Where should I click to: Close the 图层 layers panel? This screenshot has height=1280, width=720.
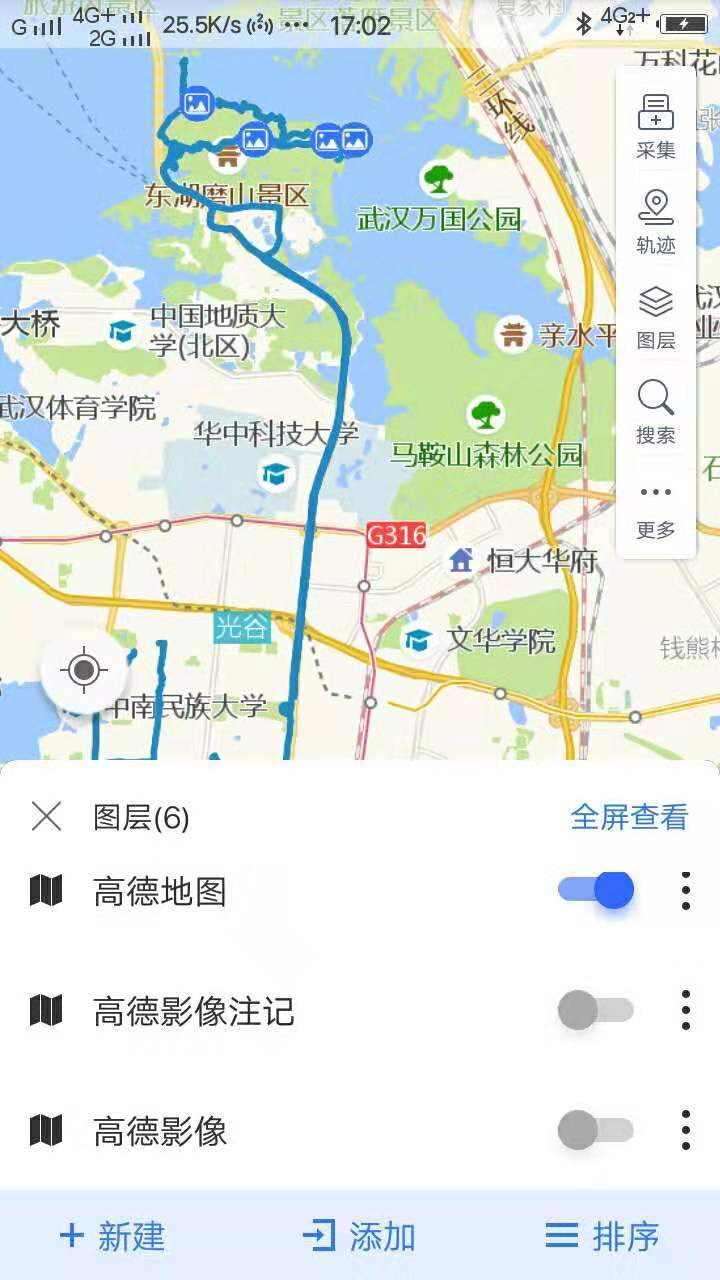[47, 816]
